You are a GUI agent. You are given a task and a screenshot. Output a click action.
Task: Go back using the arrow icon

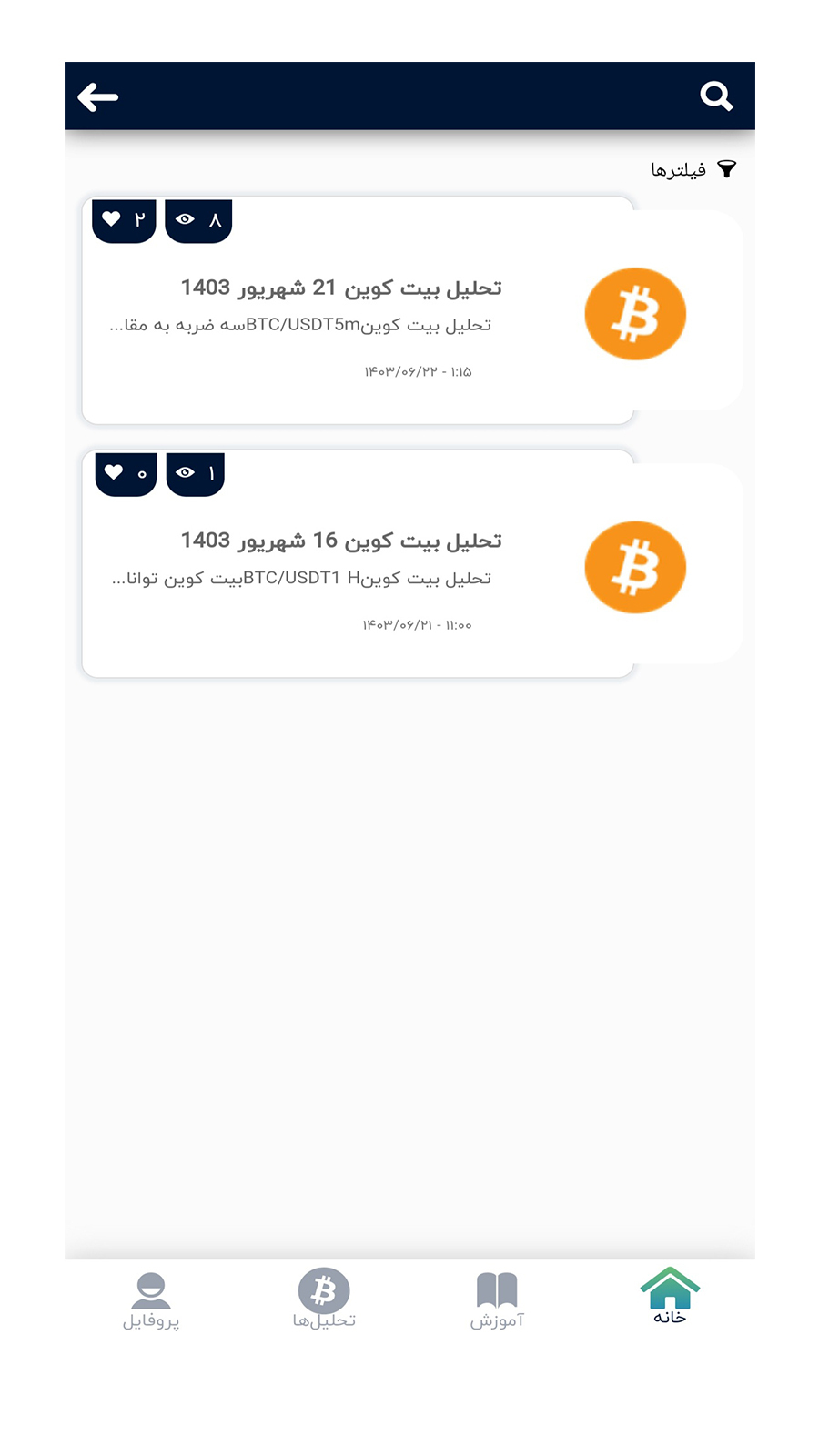pyautogui.click(x=98, y=96)
